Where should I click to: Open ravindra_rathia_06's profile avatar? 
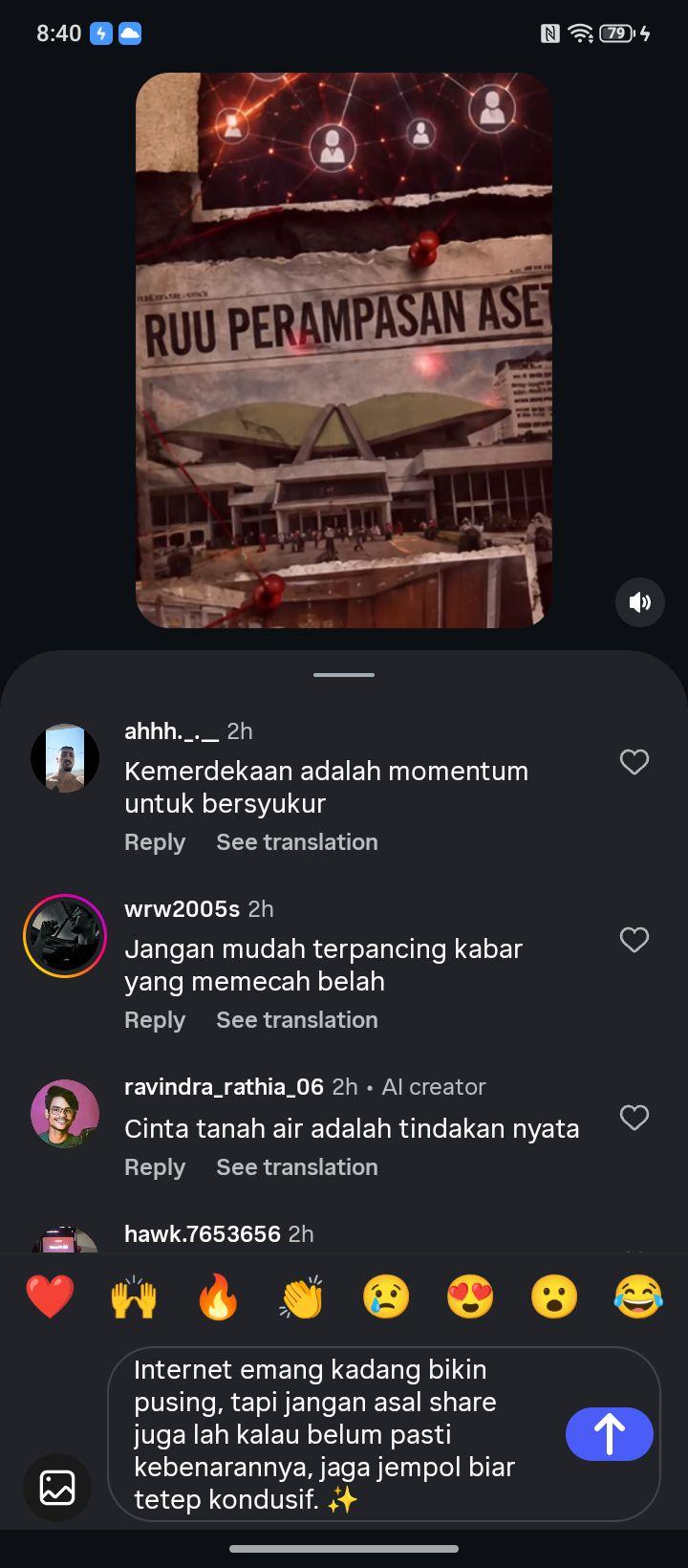pyautogui.click(x=65, y=1114)
